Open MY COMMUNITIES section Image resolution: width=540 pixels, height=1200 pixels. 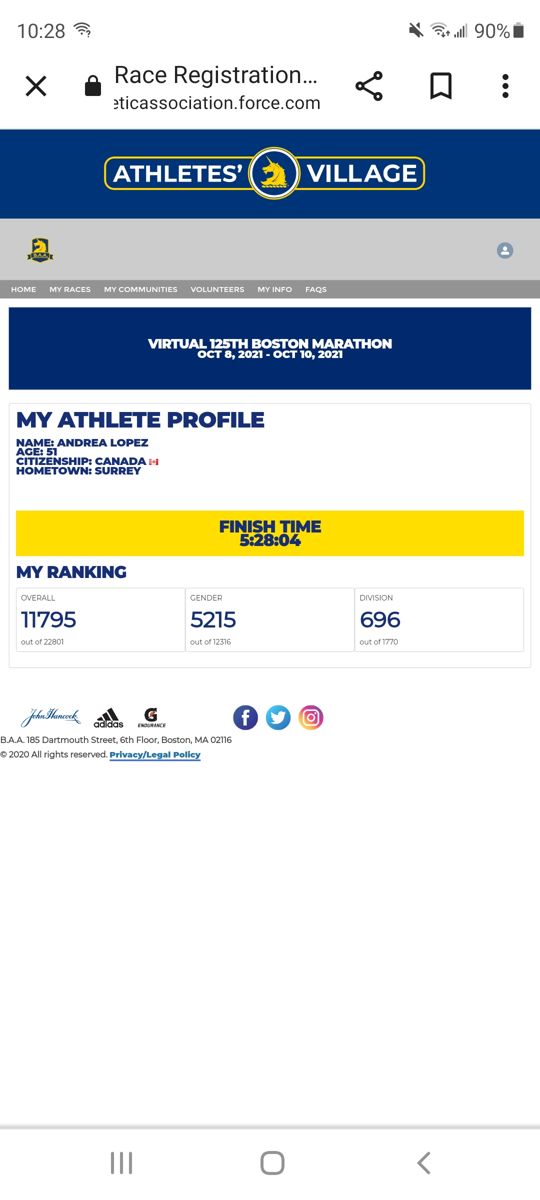tap(141, 289)
